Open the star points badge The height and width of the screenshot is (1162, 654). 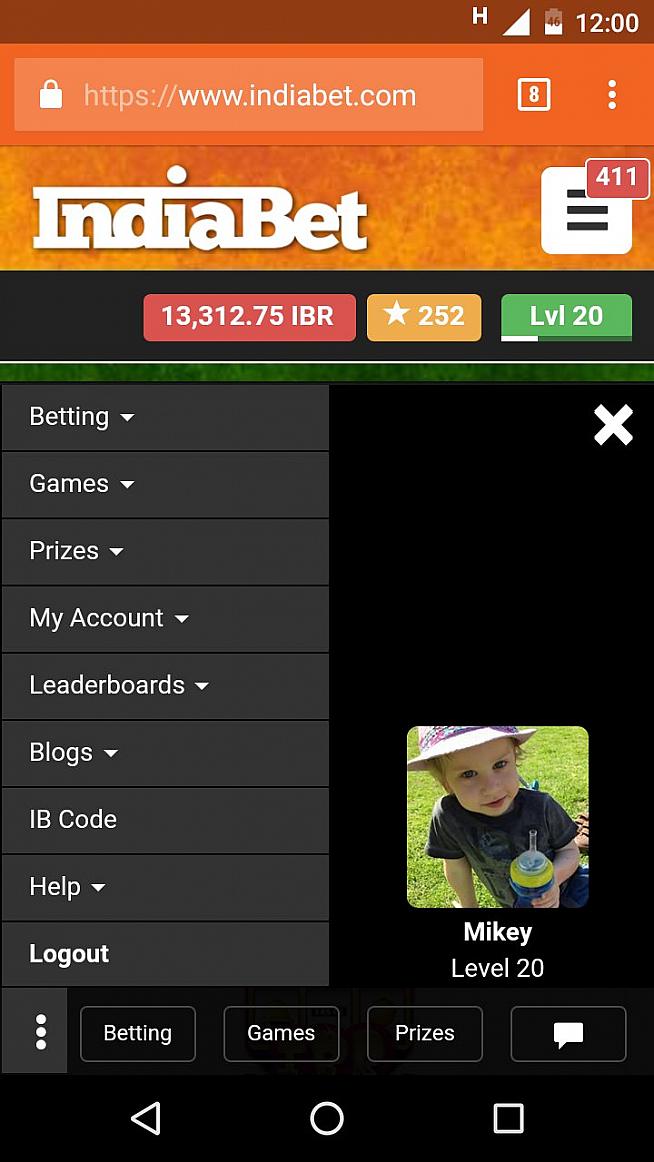coord(424,317)
